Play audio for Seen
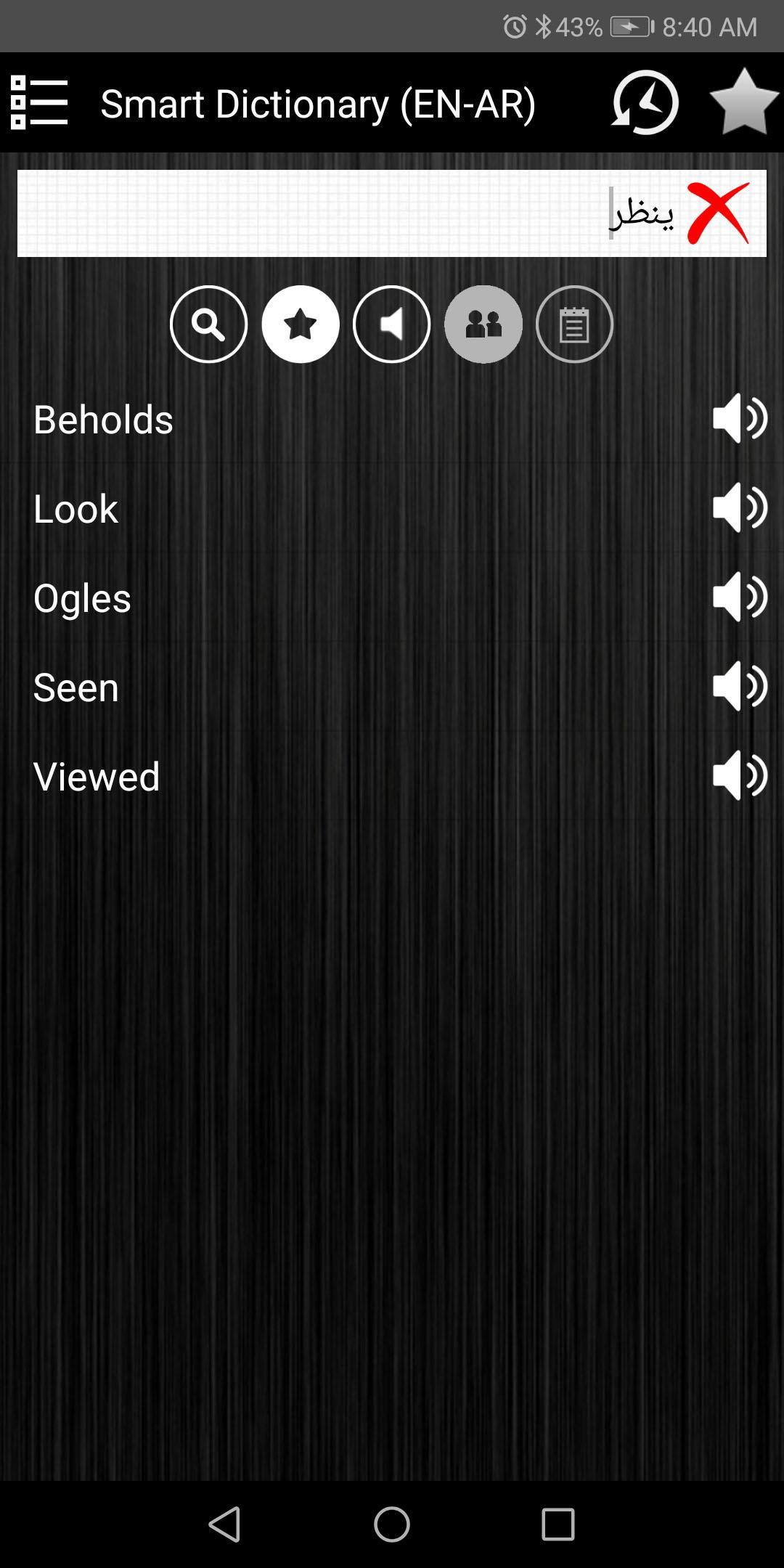 tap(740, 687)
